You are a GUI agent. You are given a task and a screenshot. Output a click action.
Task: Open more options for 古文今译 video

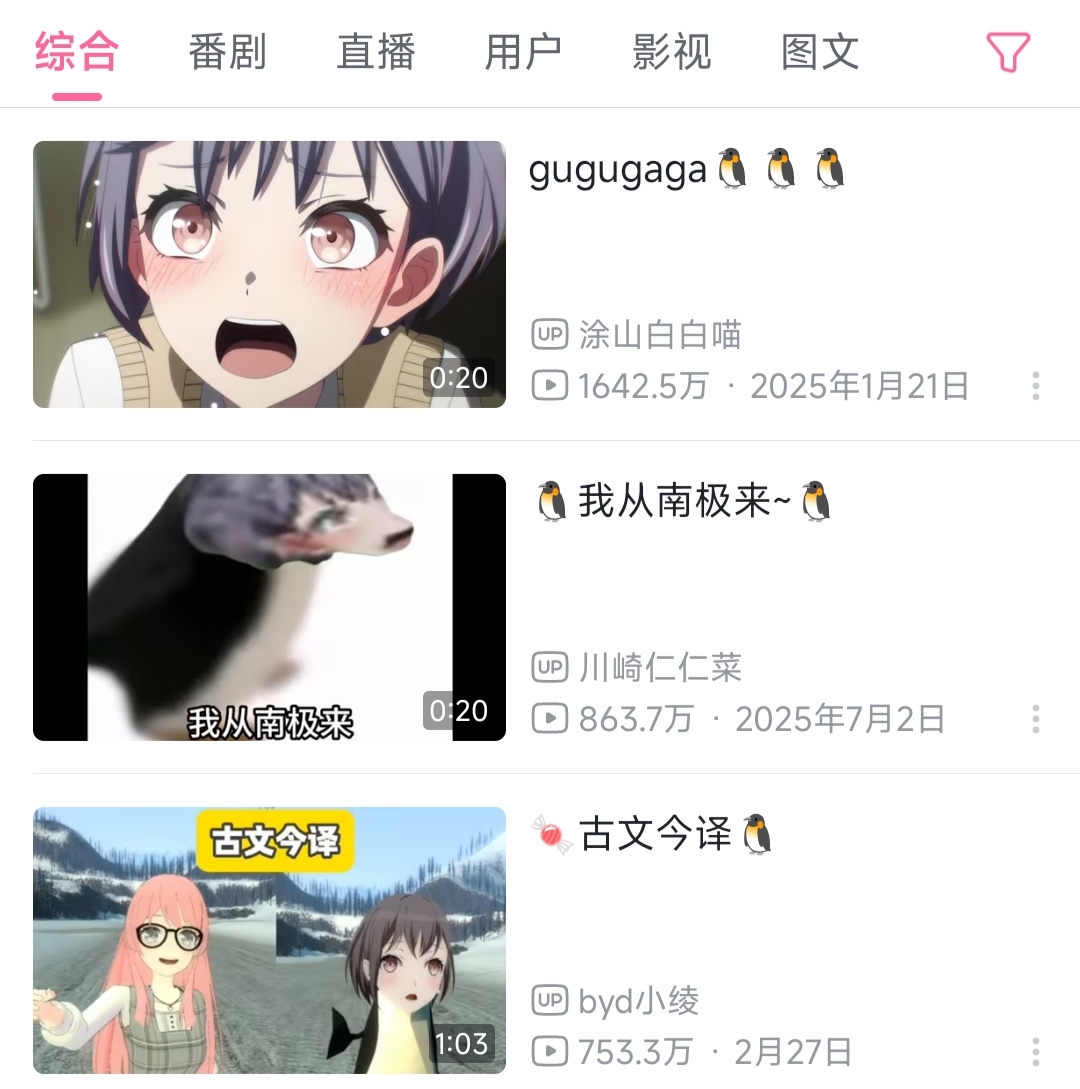1035,1052
